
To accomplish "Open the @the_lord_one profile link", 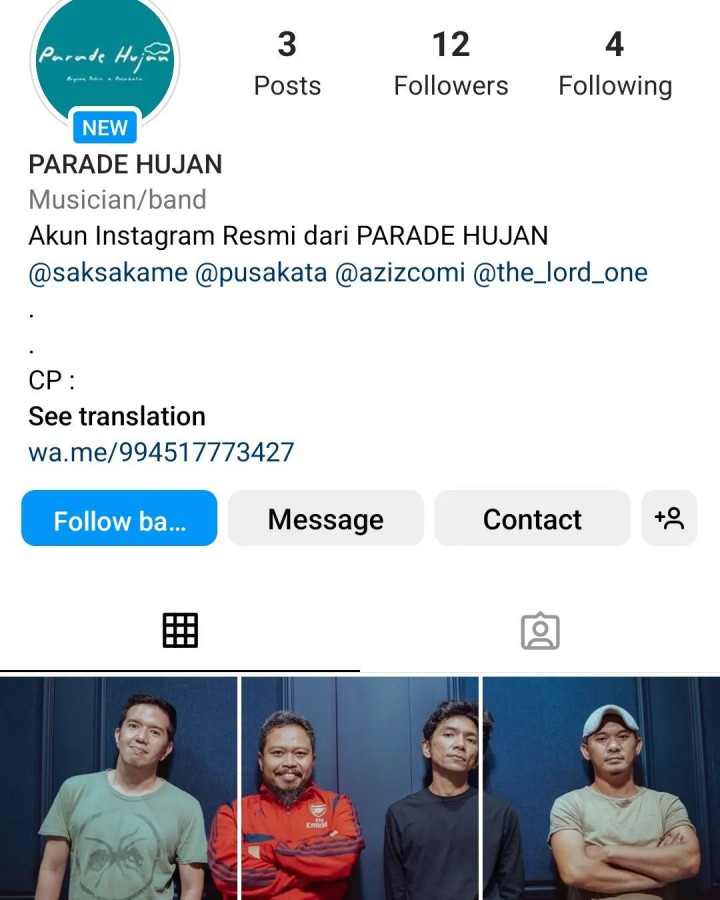I will coord(560,272).
